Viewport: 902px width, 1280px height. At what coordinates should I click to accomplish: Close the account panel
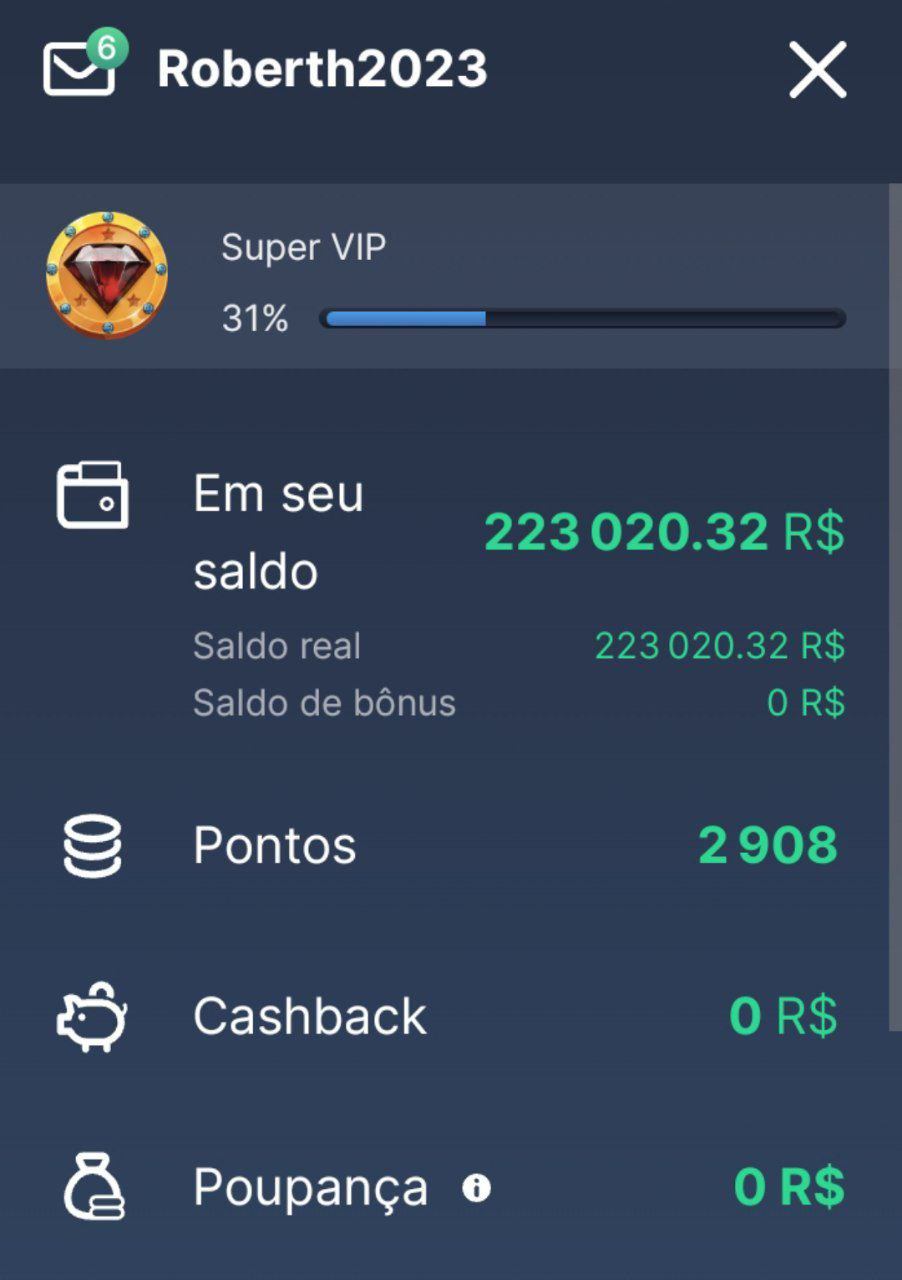pyautogui.click(x=817, y=70)
